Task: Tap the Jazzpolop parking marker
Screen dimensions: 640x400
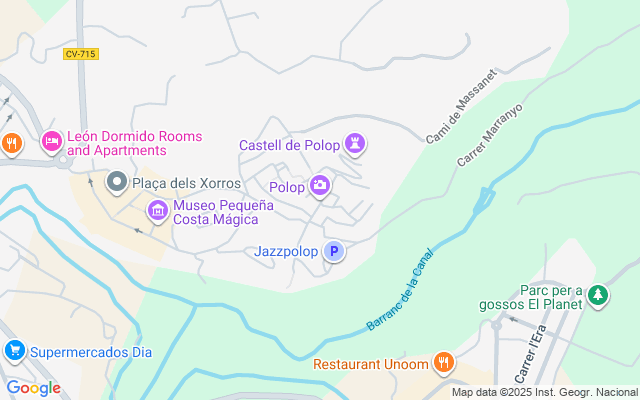Action: pyautogui.click(x=335, y=251)
